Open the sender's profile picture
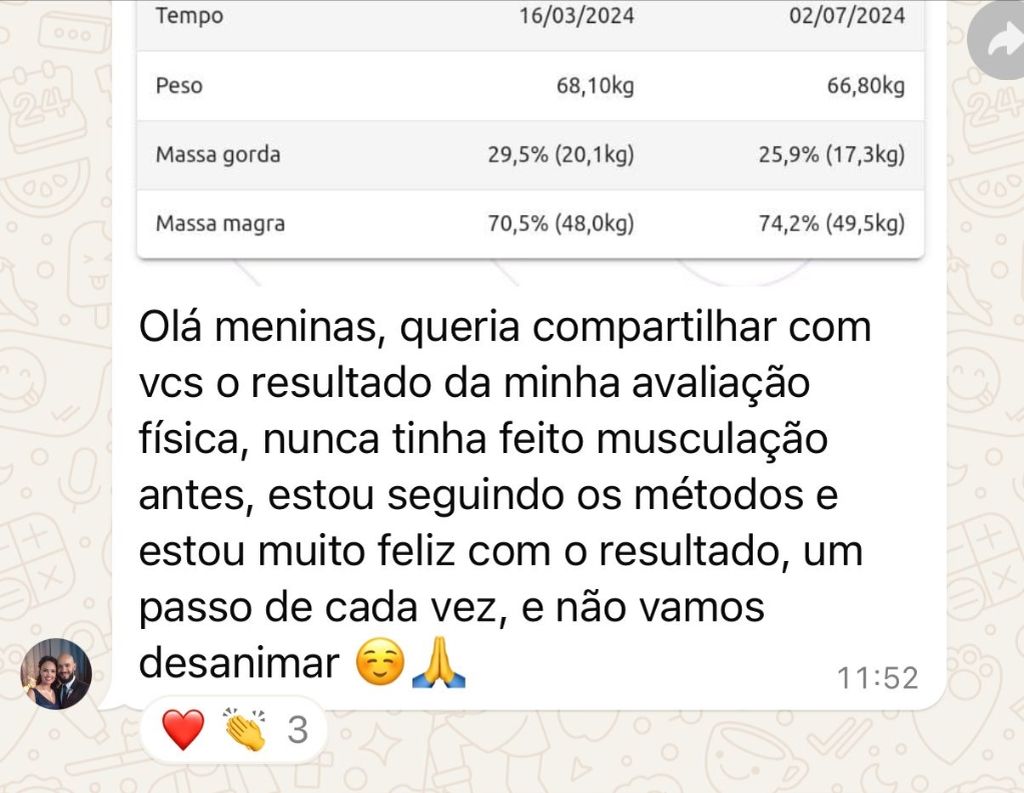 (x=56, y=673)
